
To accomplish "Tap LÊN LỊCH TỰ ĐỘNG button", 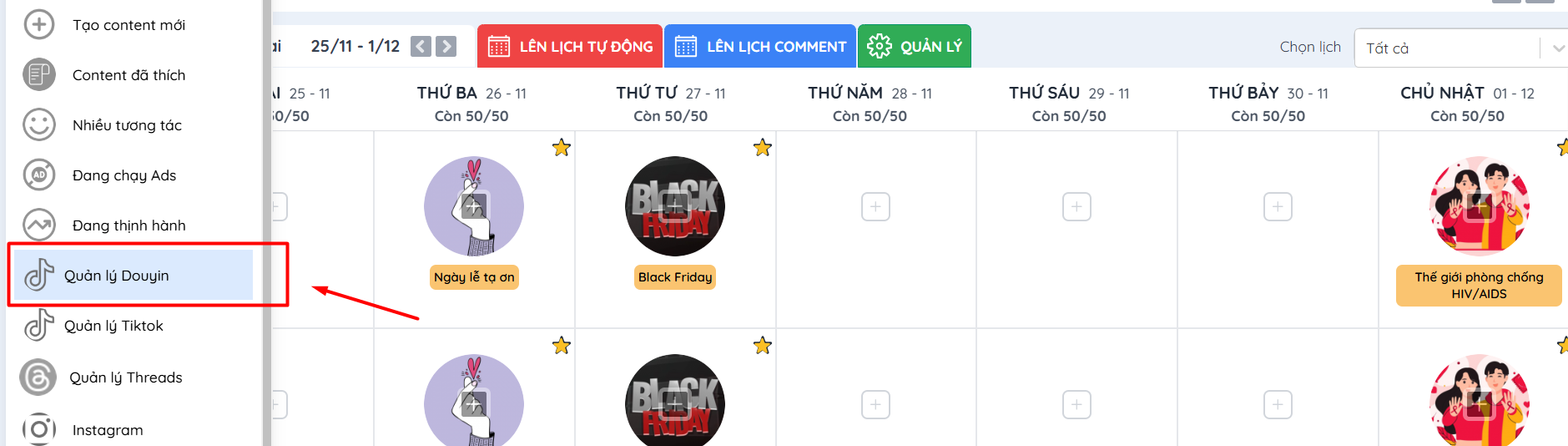I will pos(570,47).
